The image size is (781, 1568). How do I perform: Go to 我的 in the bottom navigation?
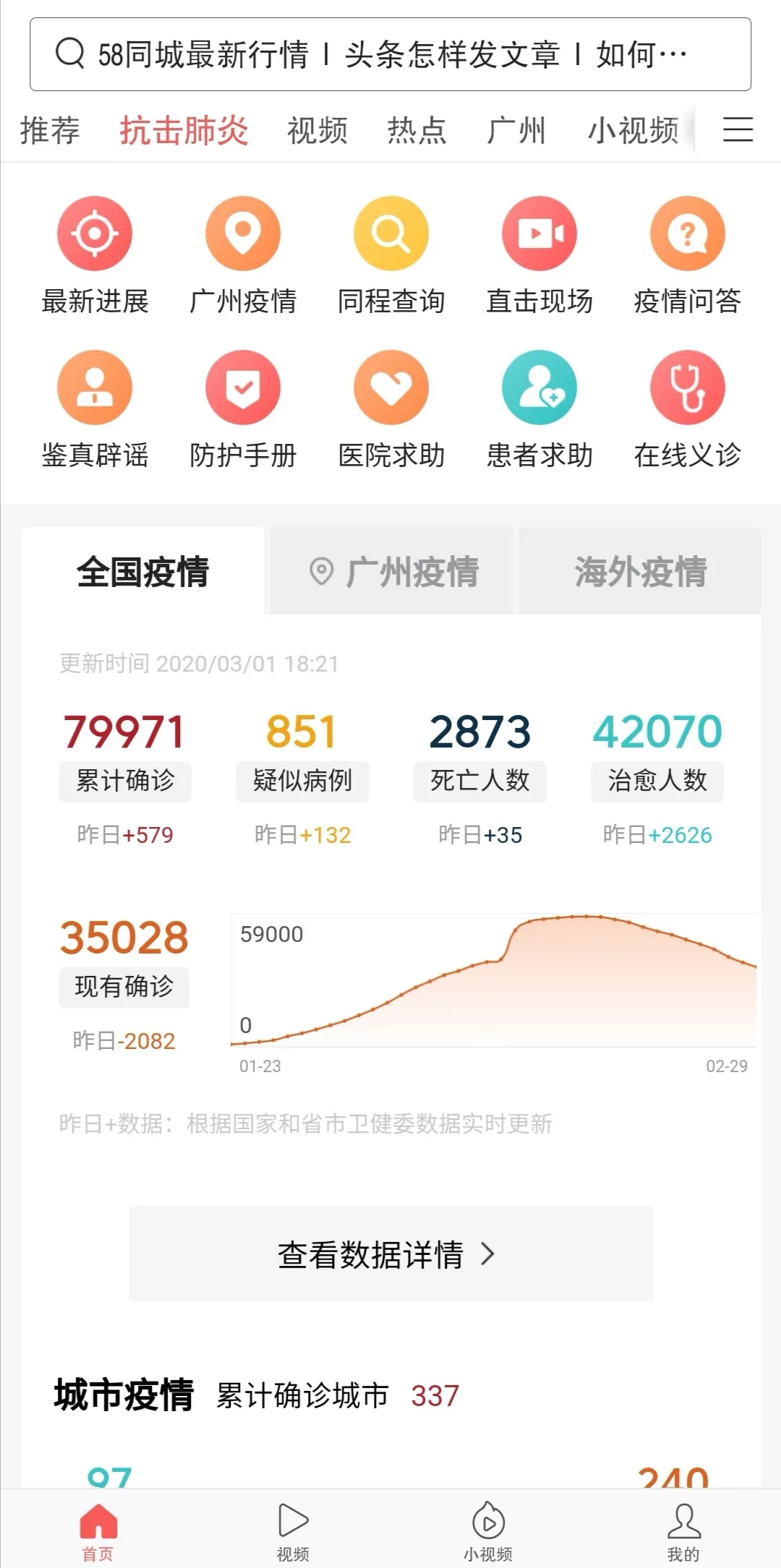pyautogui.click(x=683, y=1530)
